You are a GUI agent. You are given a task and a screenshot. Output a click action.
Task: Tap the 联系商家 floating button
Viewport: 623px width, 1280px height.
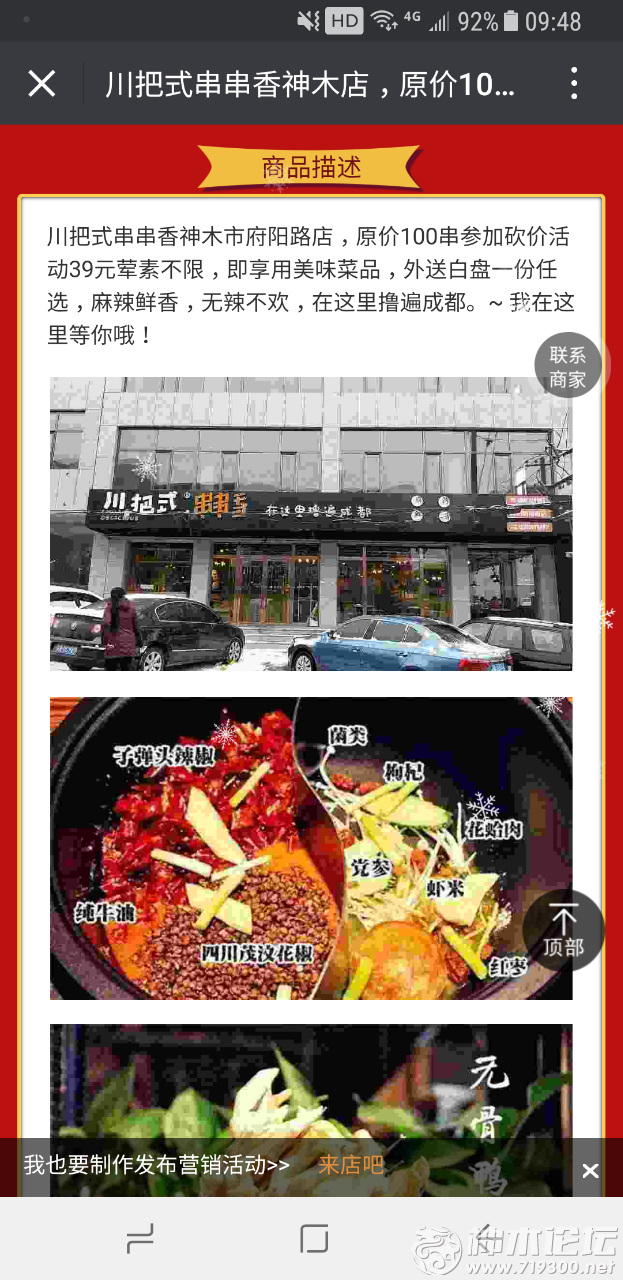[x=567, y=366]
